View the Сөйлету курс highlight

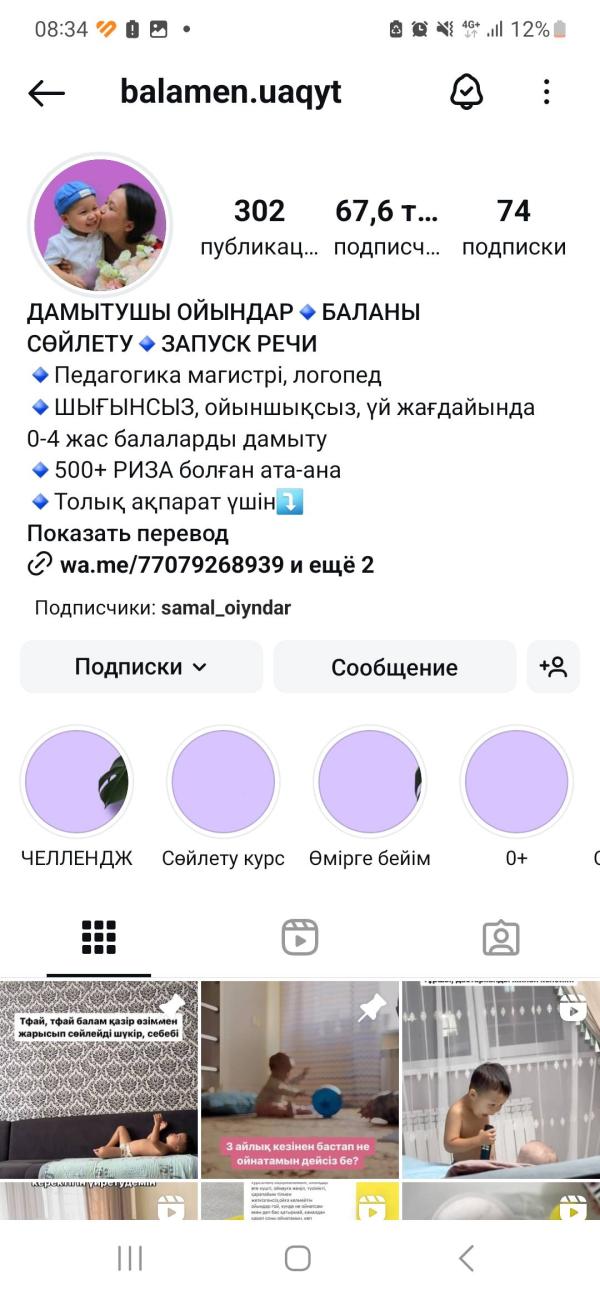(x=223, y=782)
